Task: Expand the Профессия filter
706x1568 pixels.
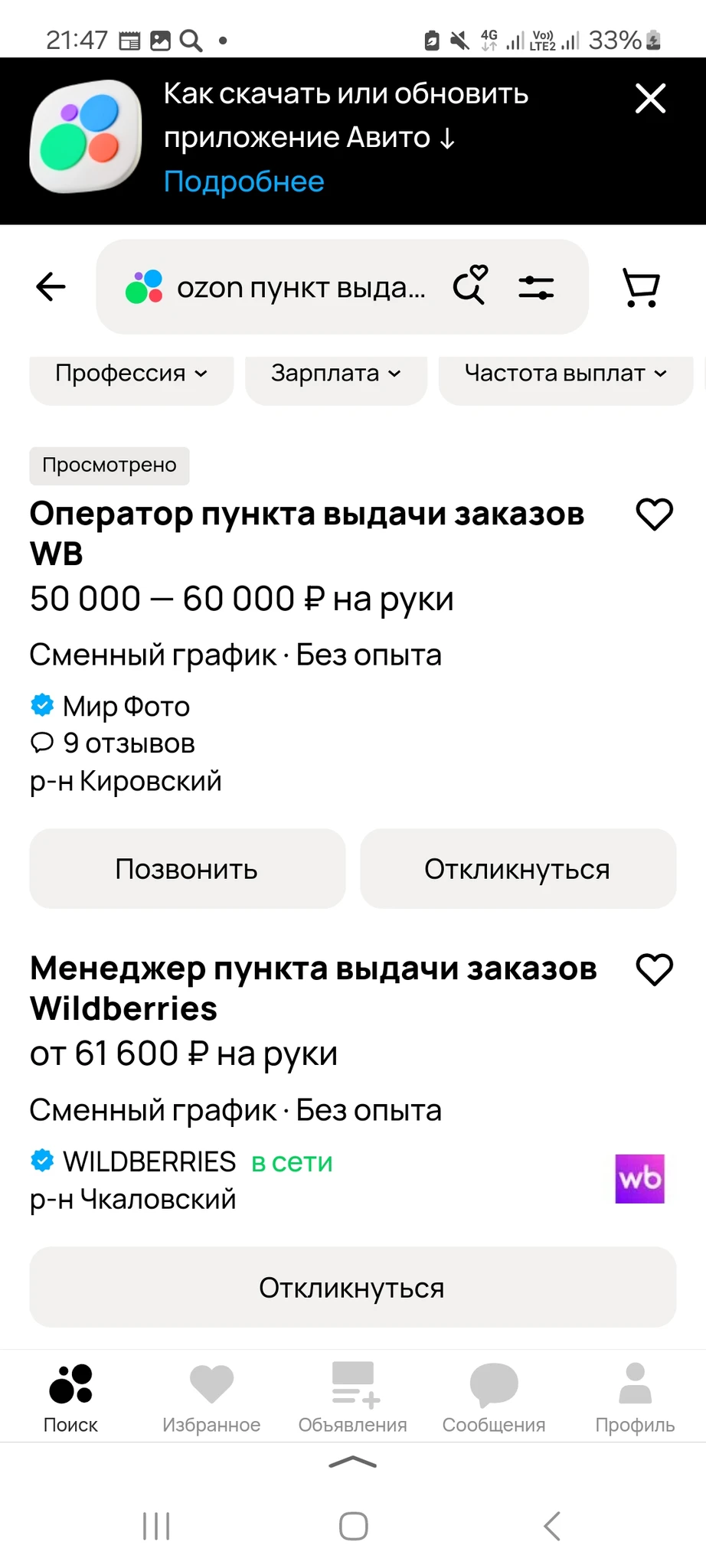Action: (131, 374)
